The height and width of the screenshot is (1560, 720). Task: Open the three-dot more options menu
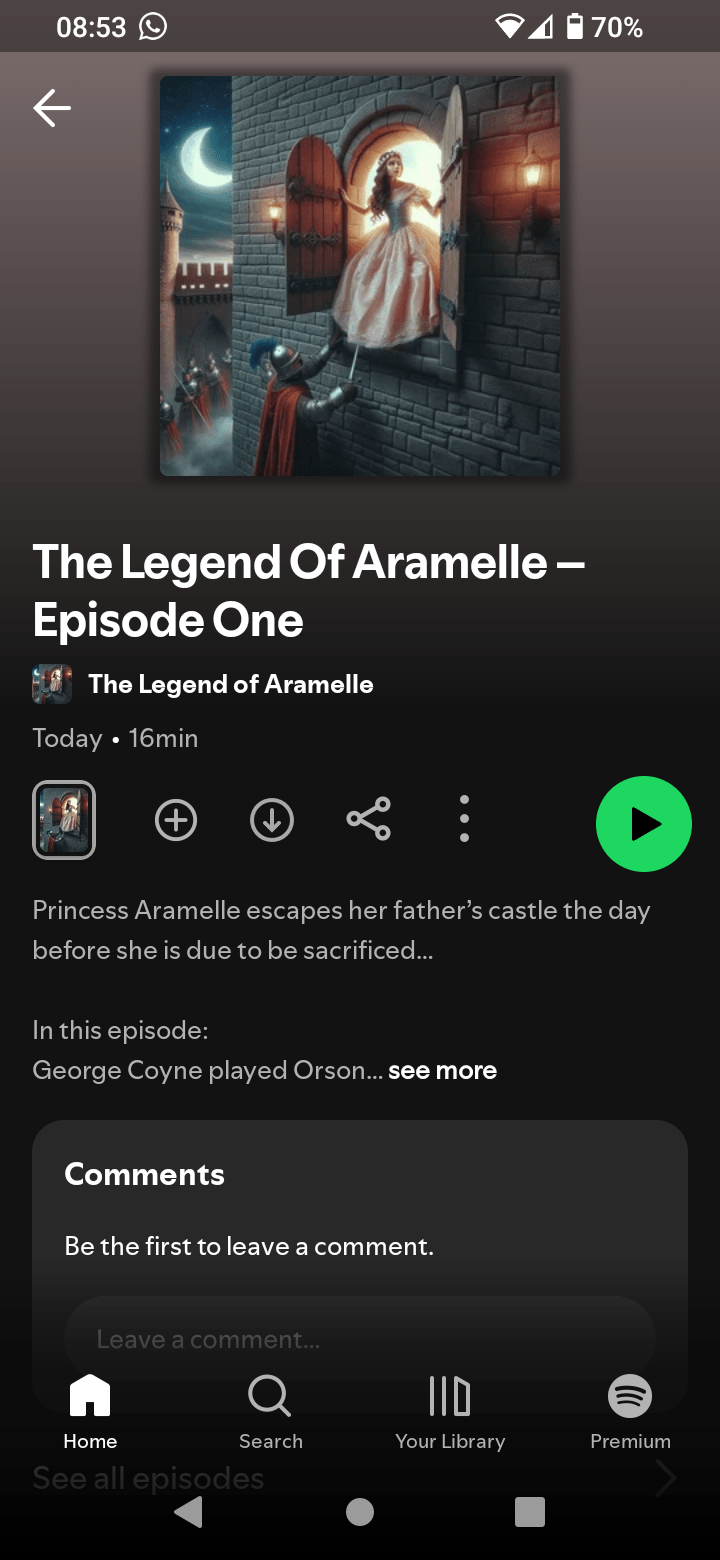tap(464, 821)
